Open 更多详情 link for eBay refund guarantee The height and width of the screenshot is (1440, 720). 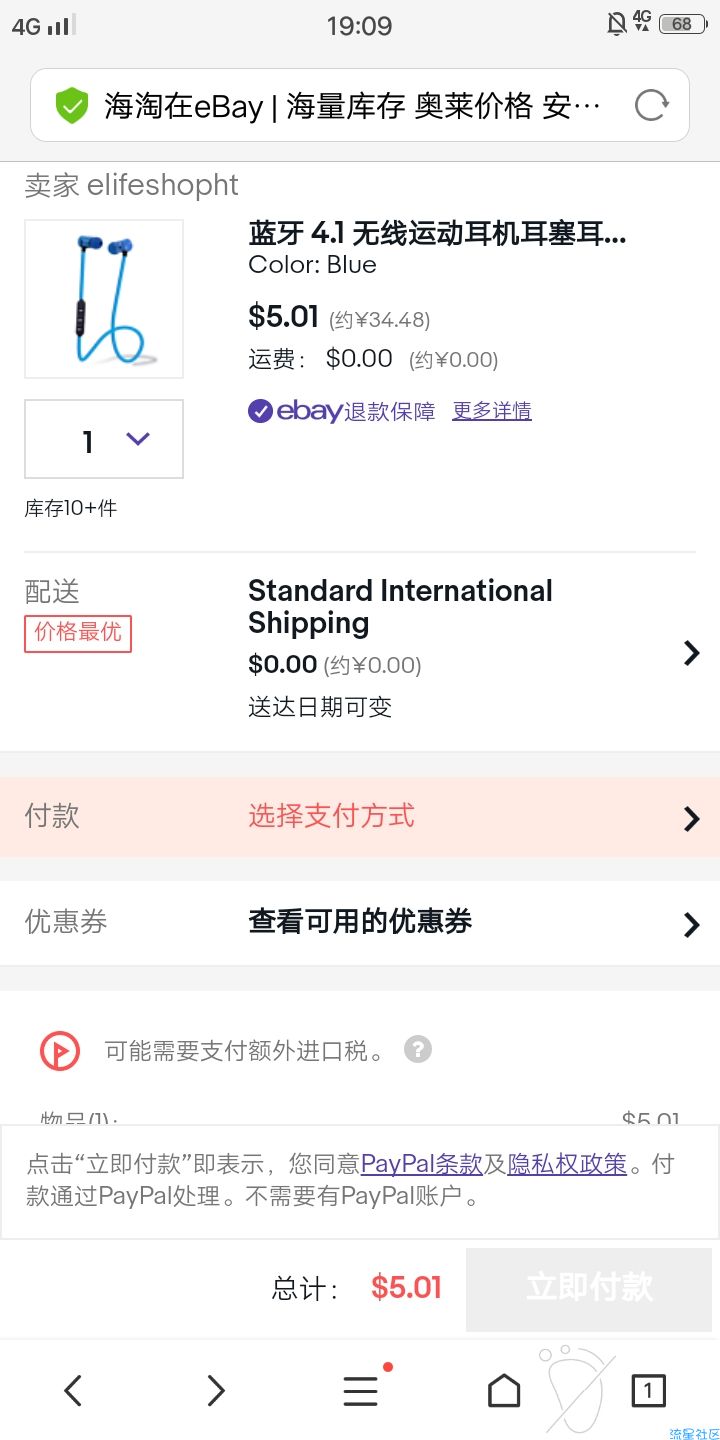pos(492,411)
